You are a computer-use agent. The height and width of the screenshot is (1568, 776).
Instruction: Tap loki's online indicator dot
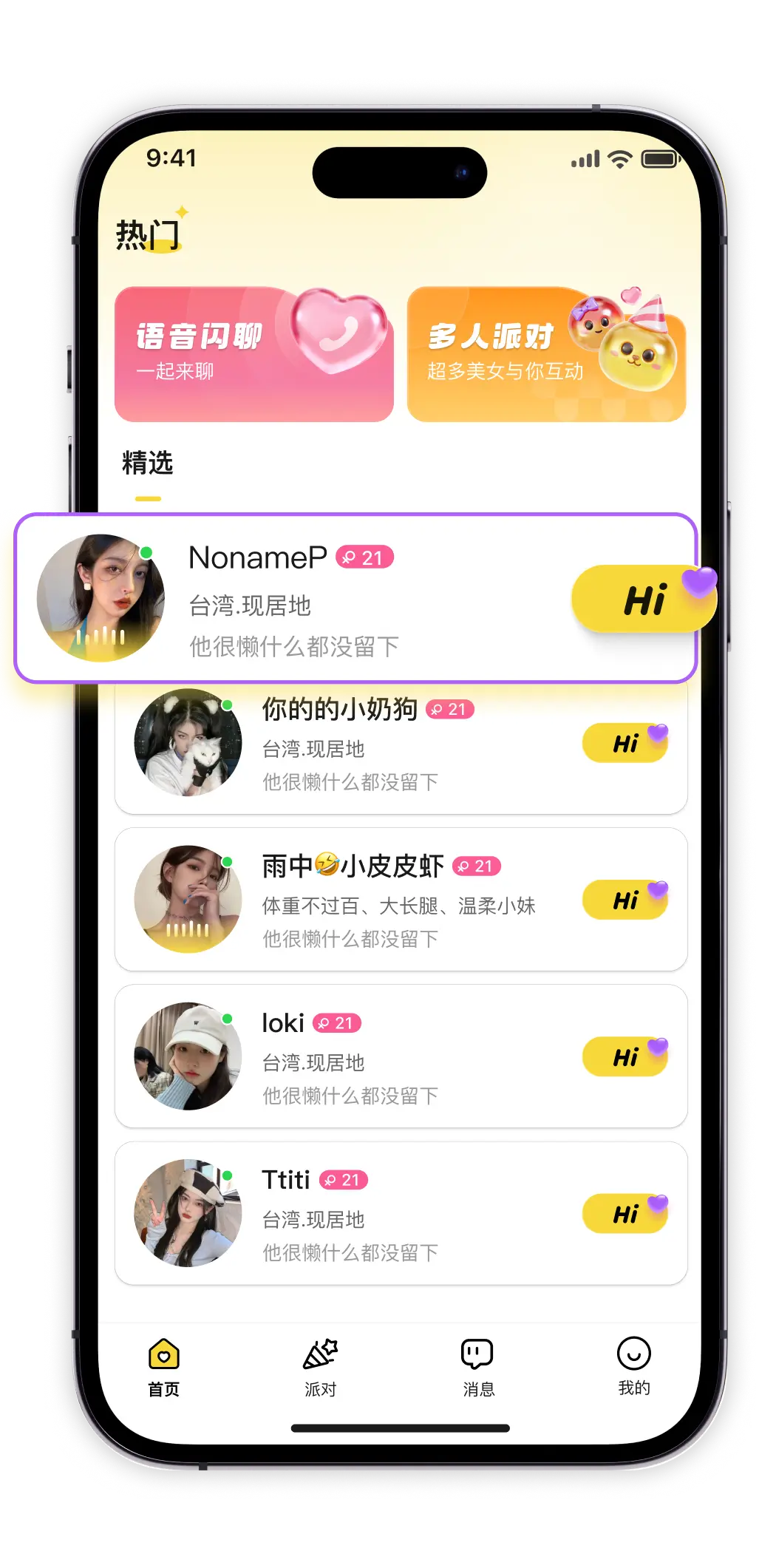pyautogui.click(x=226, y=1018)
